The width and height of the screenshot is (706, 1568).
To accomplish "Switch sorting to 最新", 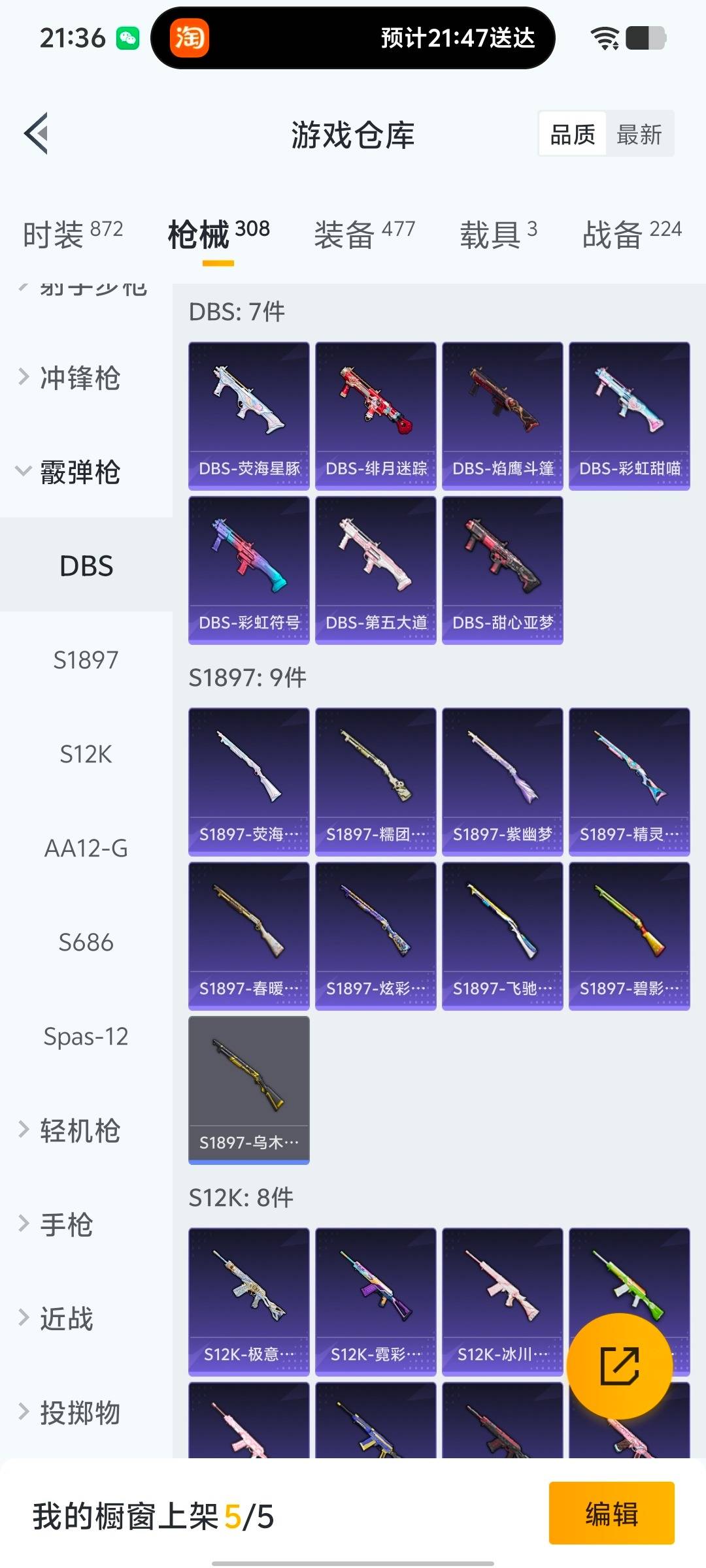I will coord(639,134).
